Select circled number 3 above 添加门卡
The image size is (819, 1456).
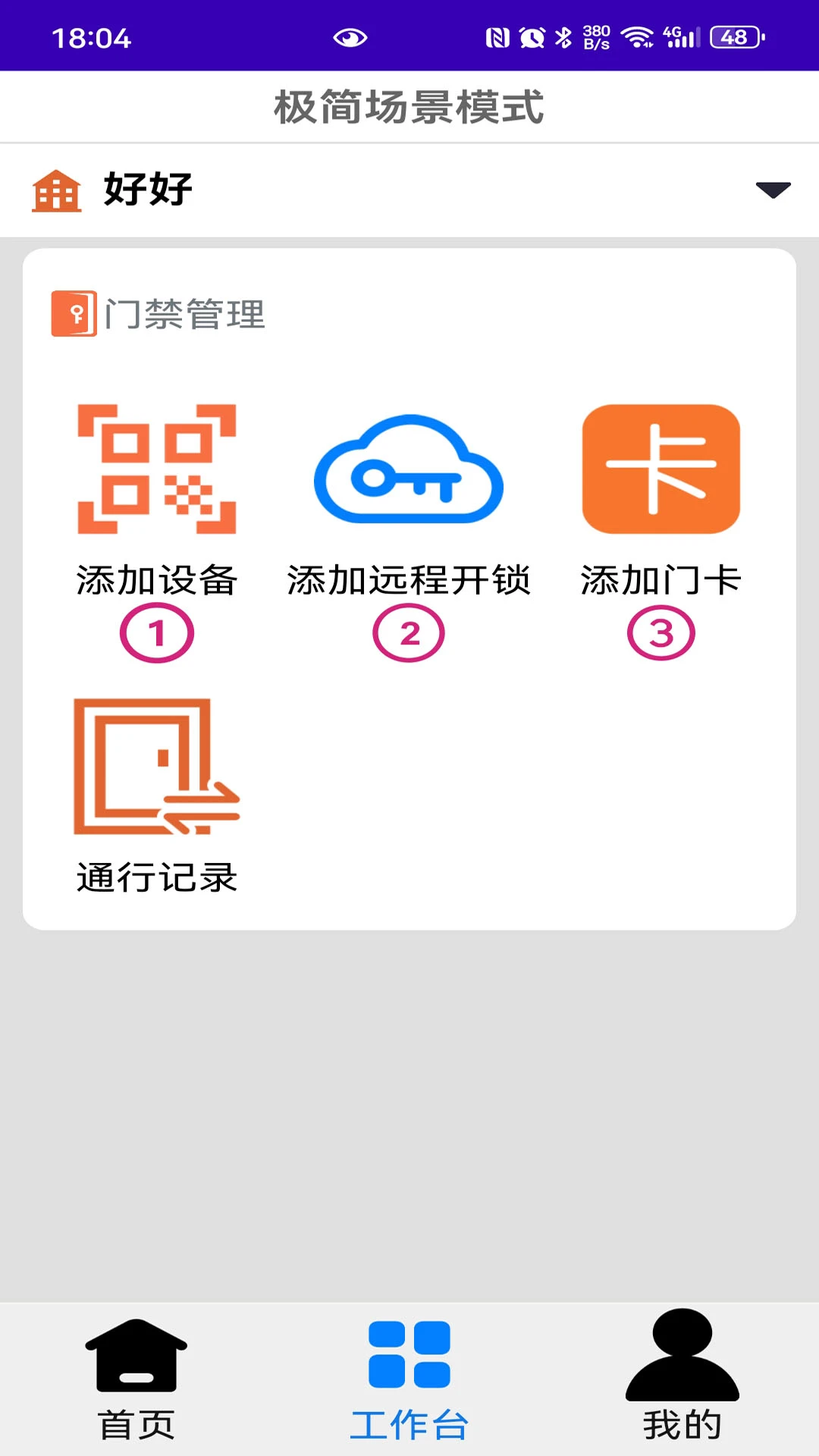point(661,633)
